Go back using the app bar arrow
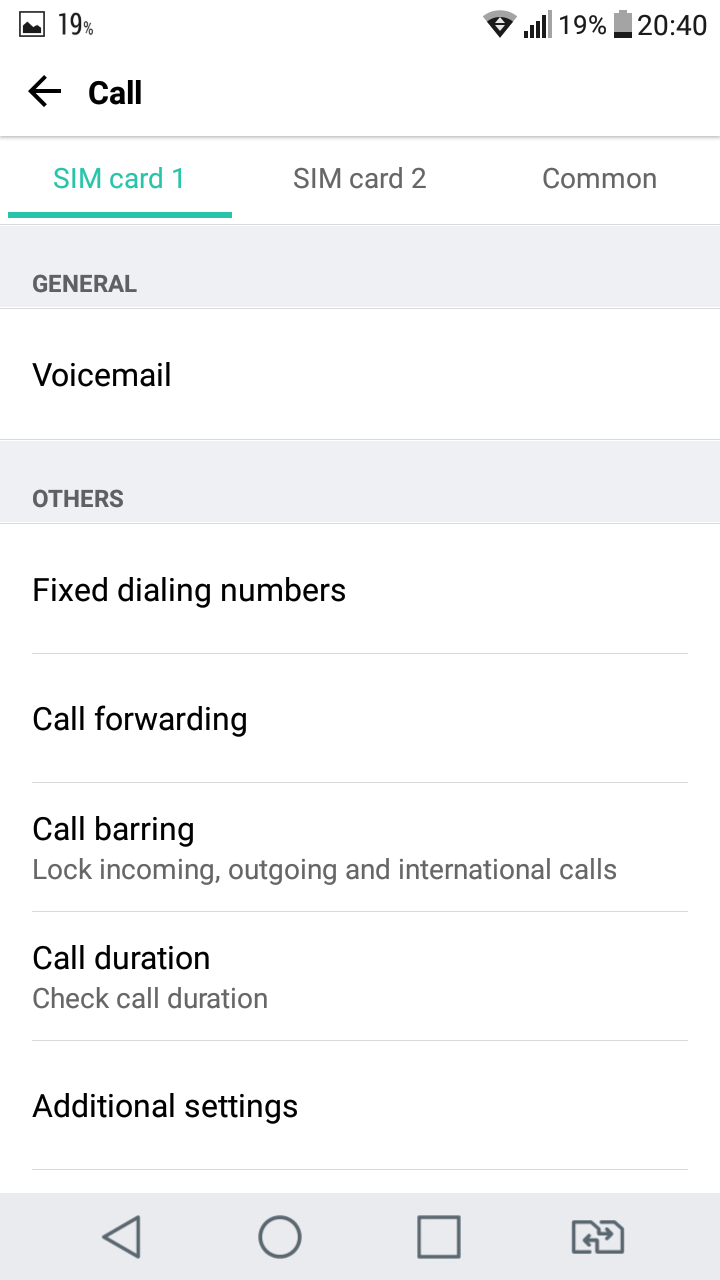This screenshot has width=720, height=1280. click(x=45, y=93)
